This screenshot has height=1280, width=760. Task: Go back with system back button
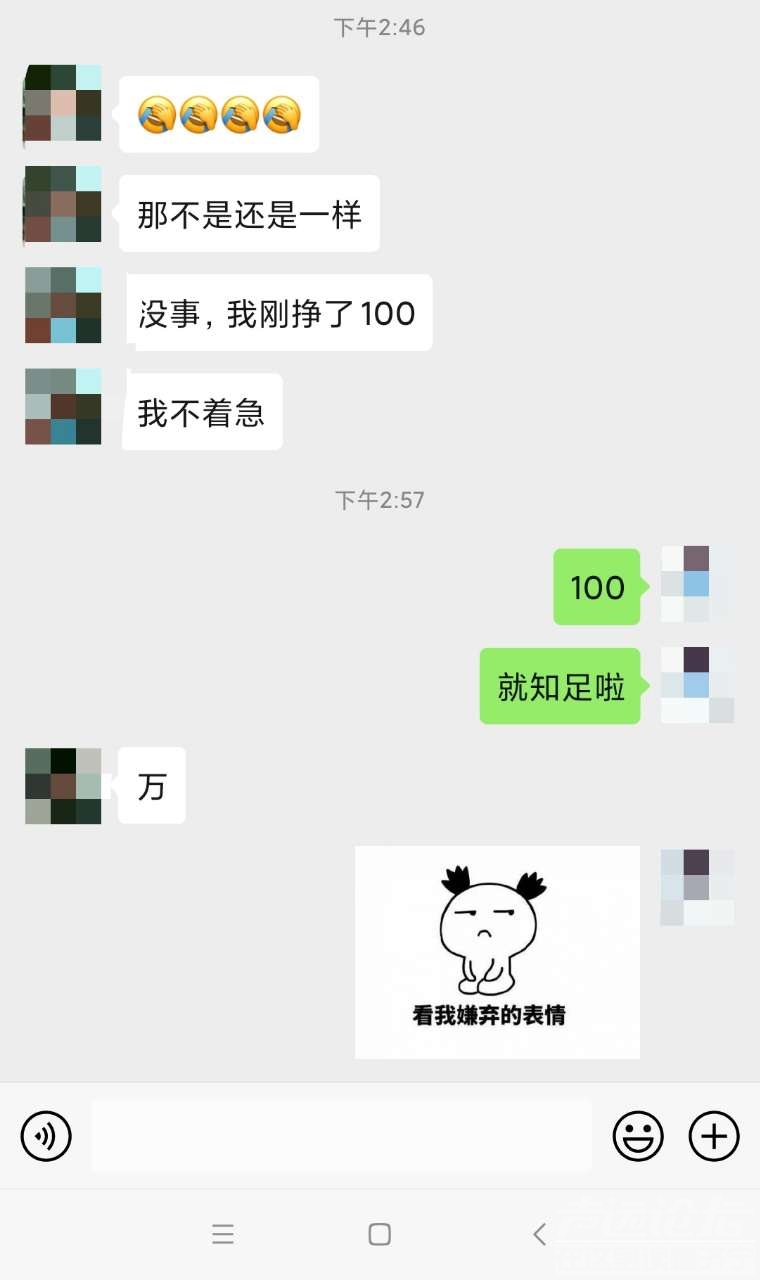540,1234
